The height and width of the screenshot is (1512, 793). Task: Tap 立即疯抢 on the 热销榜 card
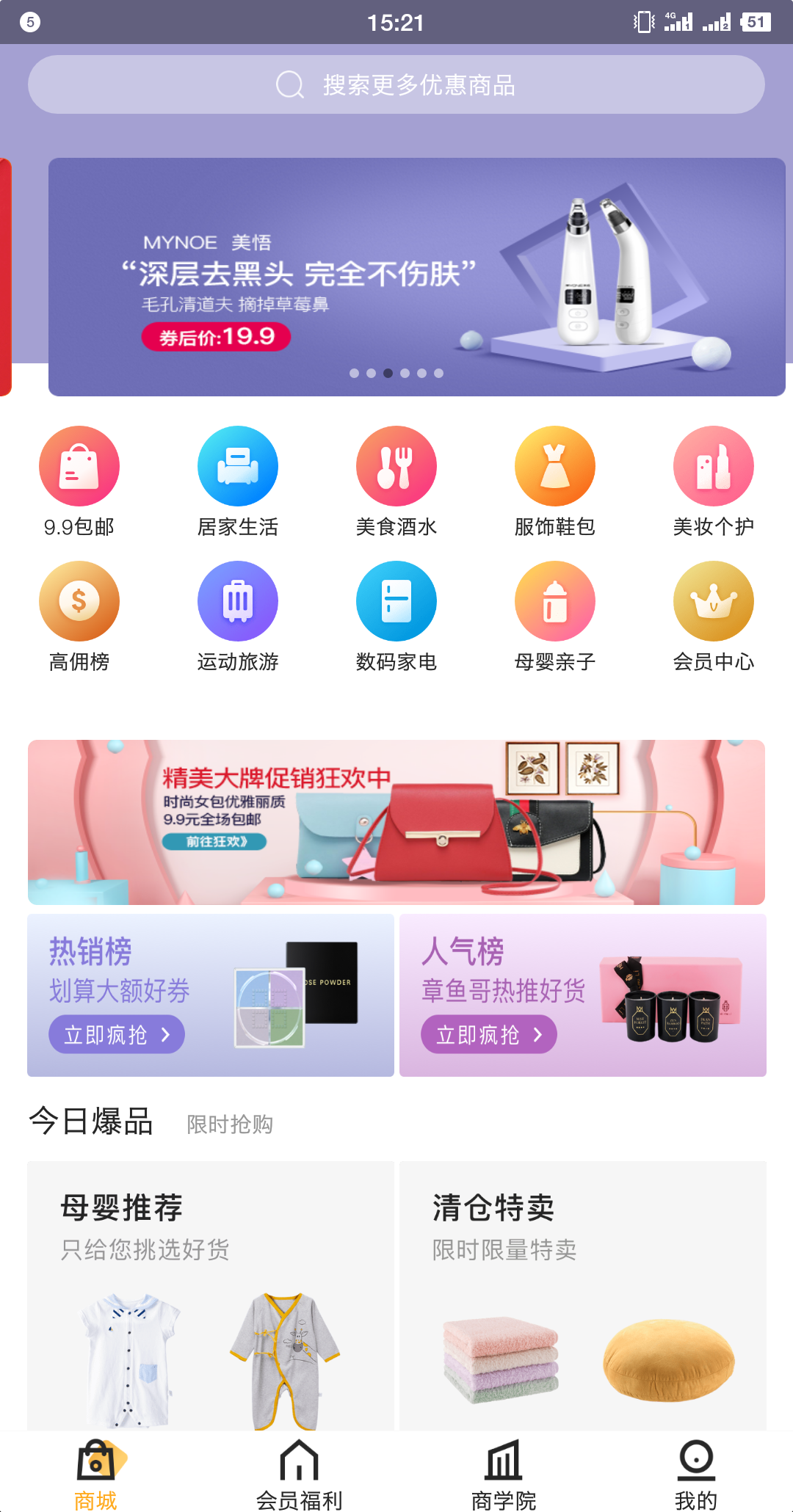[117, 1034]
